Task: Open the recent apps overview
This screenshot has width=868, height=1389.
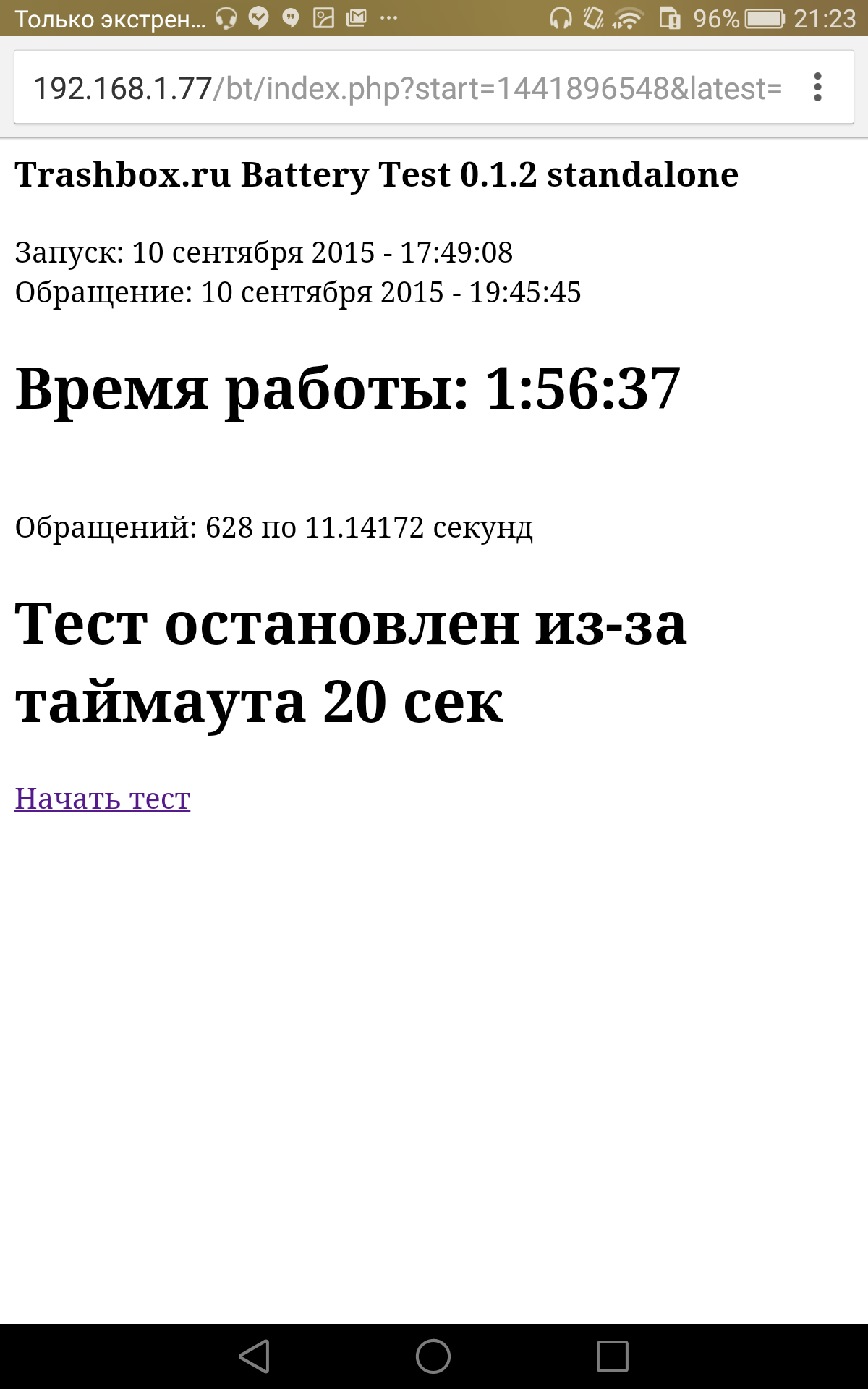Action: [612, 1356]
